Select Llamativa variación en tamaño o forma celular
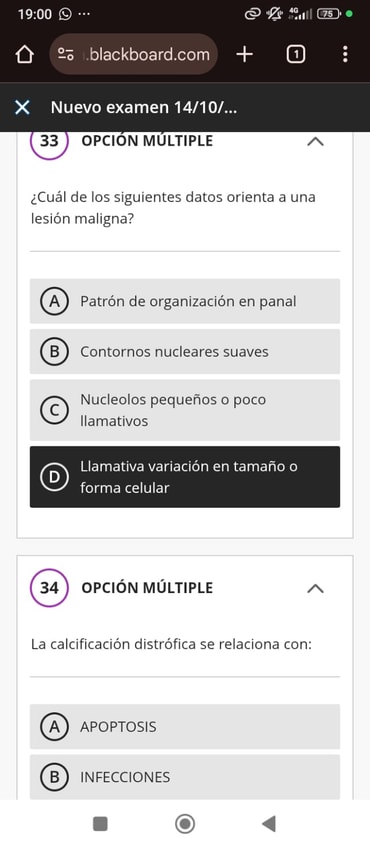Image resolution: width=370 pixels, height=848 pixels. click(185, 477)
